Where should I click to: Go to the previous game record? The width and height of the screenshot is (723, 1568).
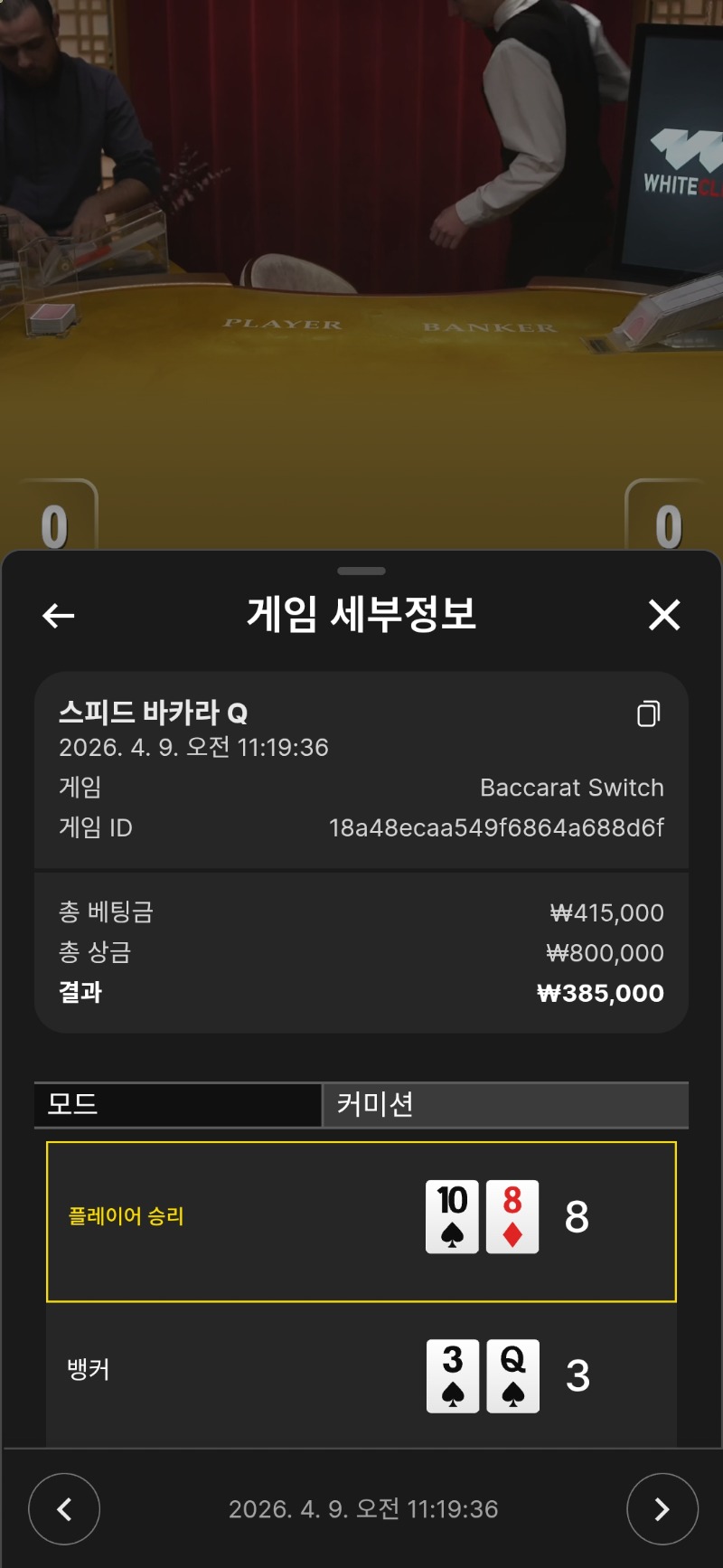click(x=64, y=1509)
